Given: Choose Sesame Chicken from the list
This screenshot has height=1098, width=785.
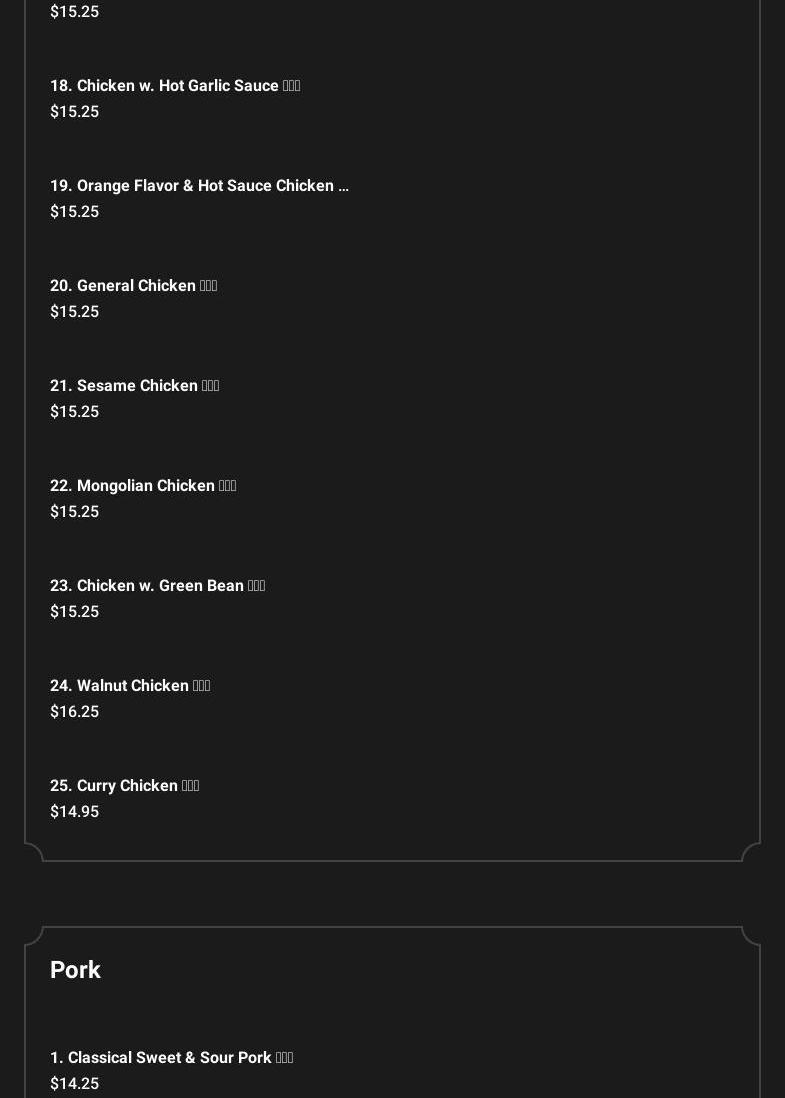Looking at the screenshot, I should click(x=134, y=386).
